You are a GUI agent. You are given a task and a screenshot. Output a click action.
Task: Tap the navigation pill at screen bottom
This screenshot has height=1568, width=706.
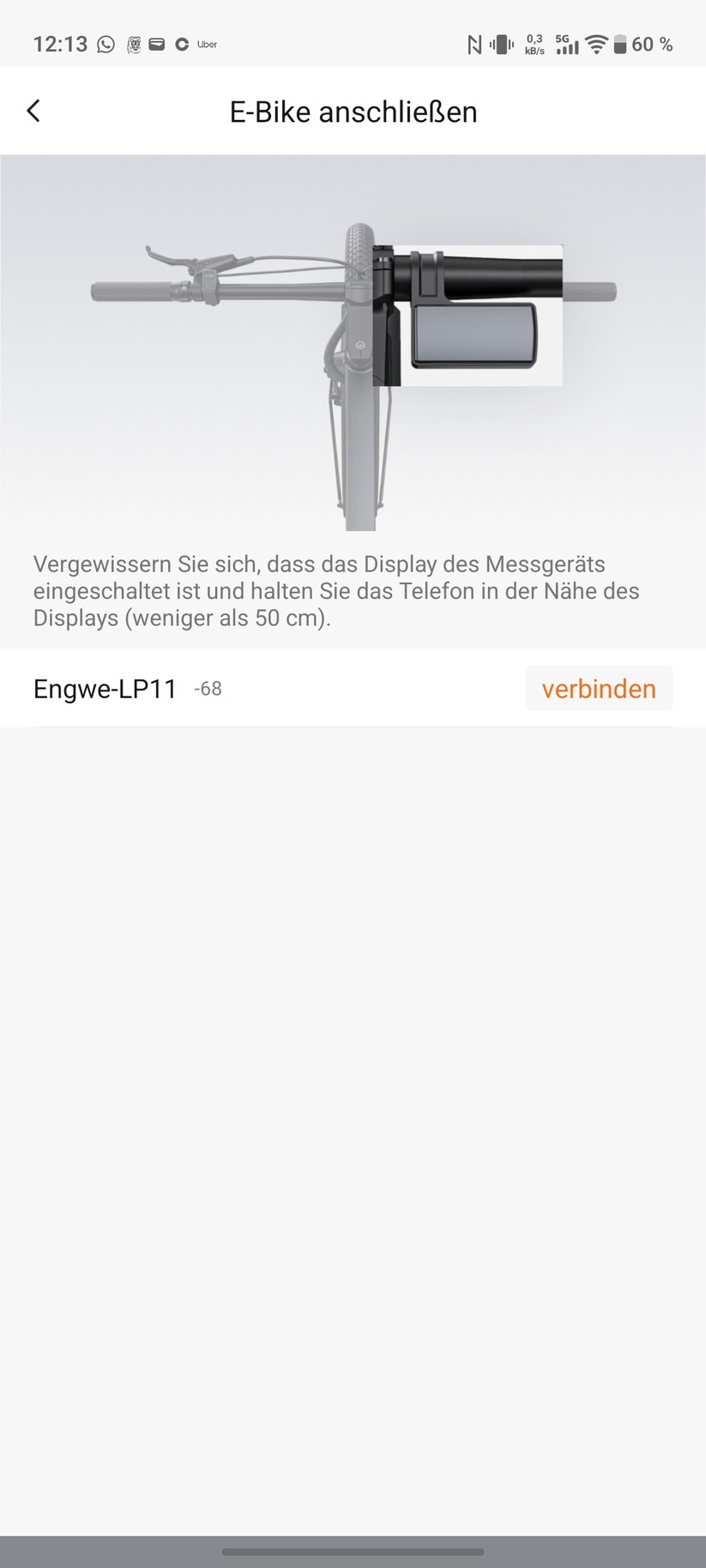click(353, 1551)
